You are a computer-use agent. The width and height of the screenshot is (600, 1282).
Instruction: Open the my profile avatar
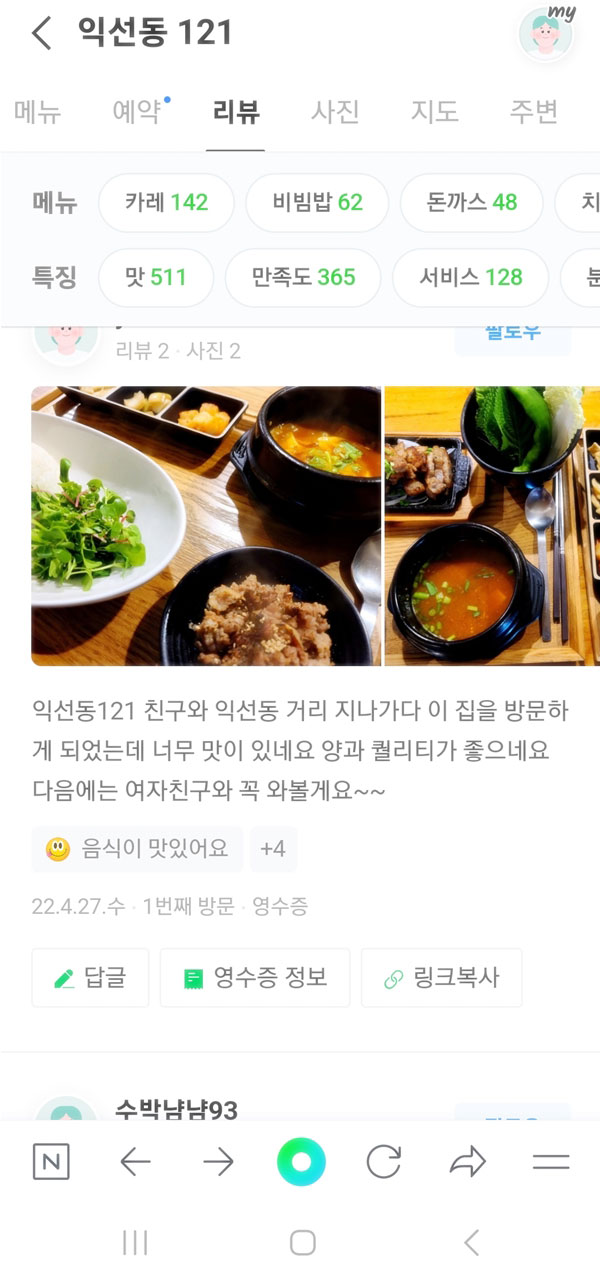click(x=545, y=33)
